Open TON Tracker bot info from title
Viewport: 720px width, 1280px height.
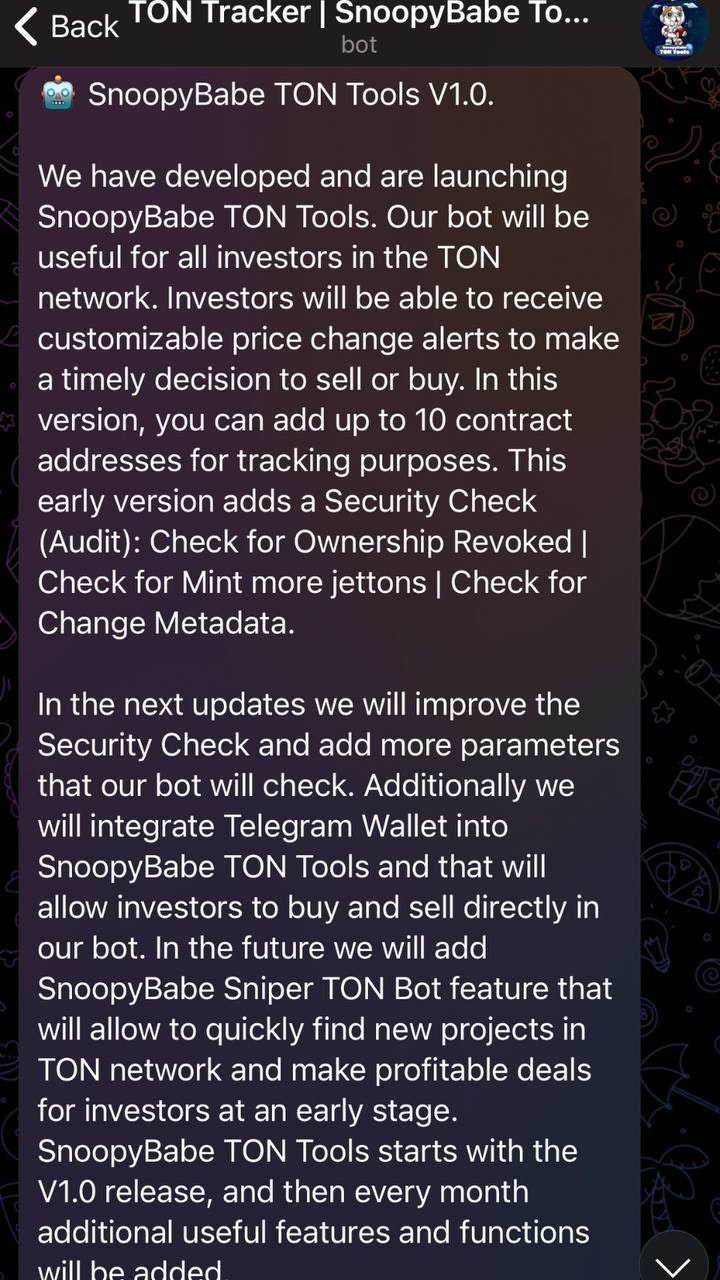359,26
